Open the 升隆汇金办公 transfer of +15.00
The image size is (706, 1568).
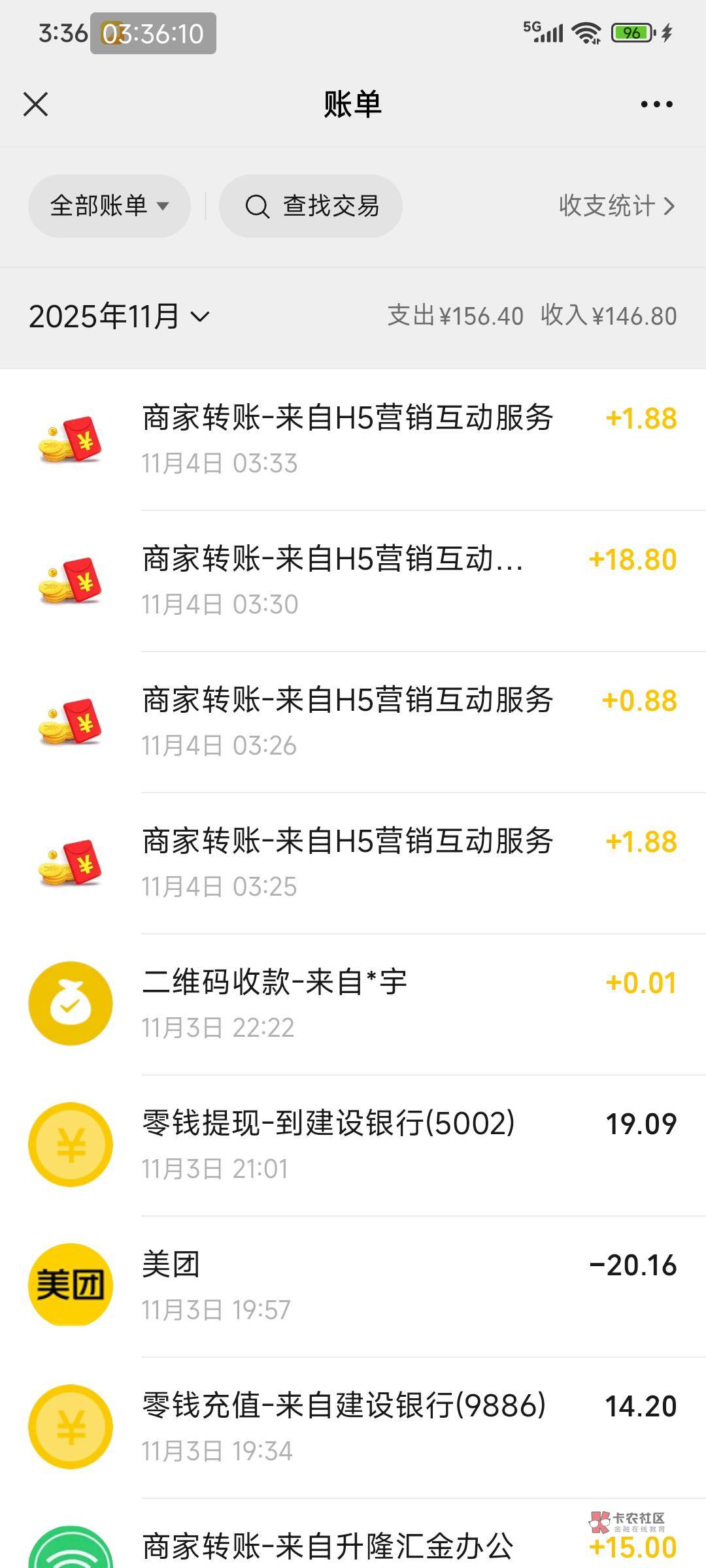pos(353,1534)
